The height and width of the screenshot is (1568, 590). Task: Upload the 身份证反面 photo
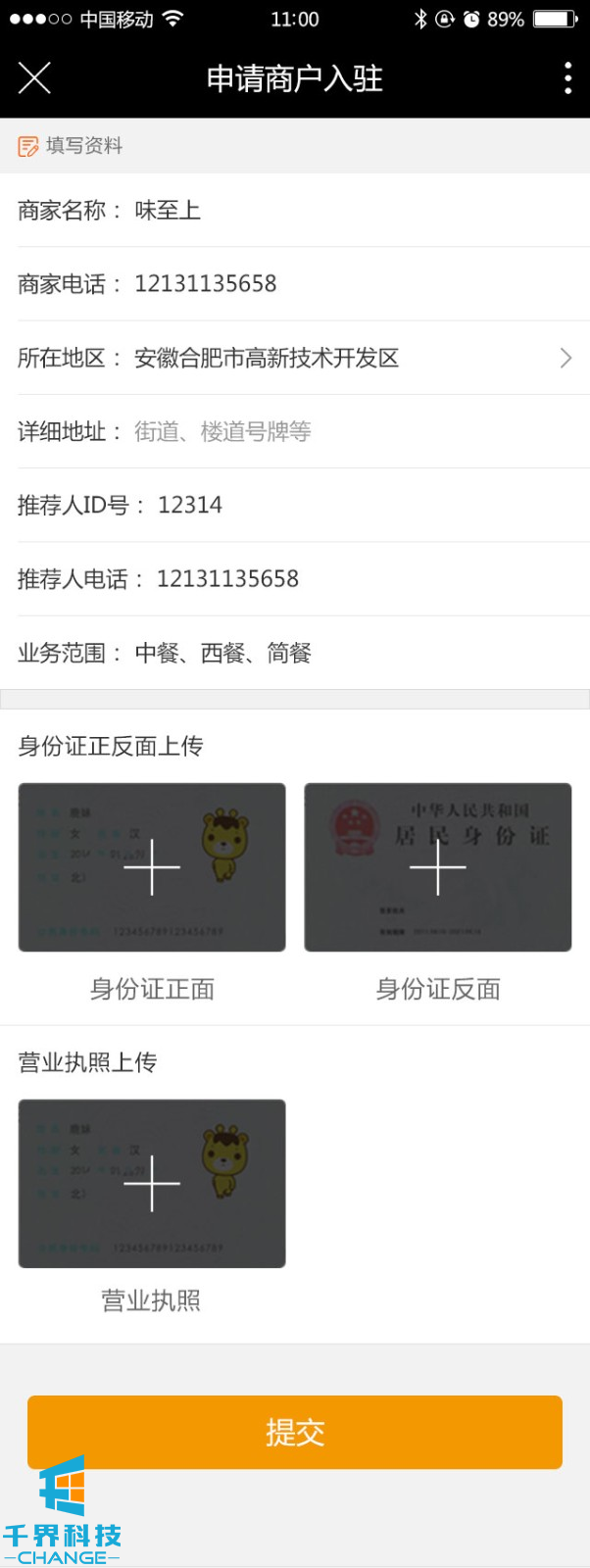[x=437, y=867]
